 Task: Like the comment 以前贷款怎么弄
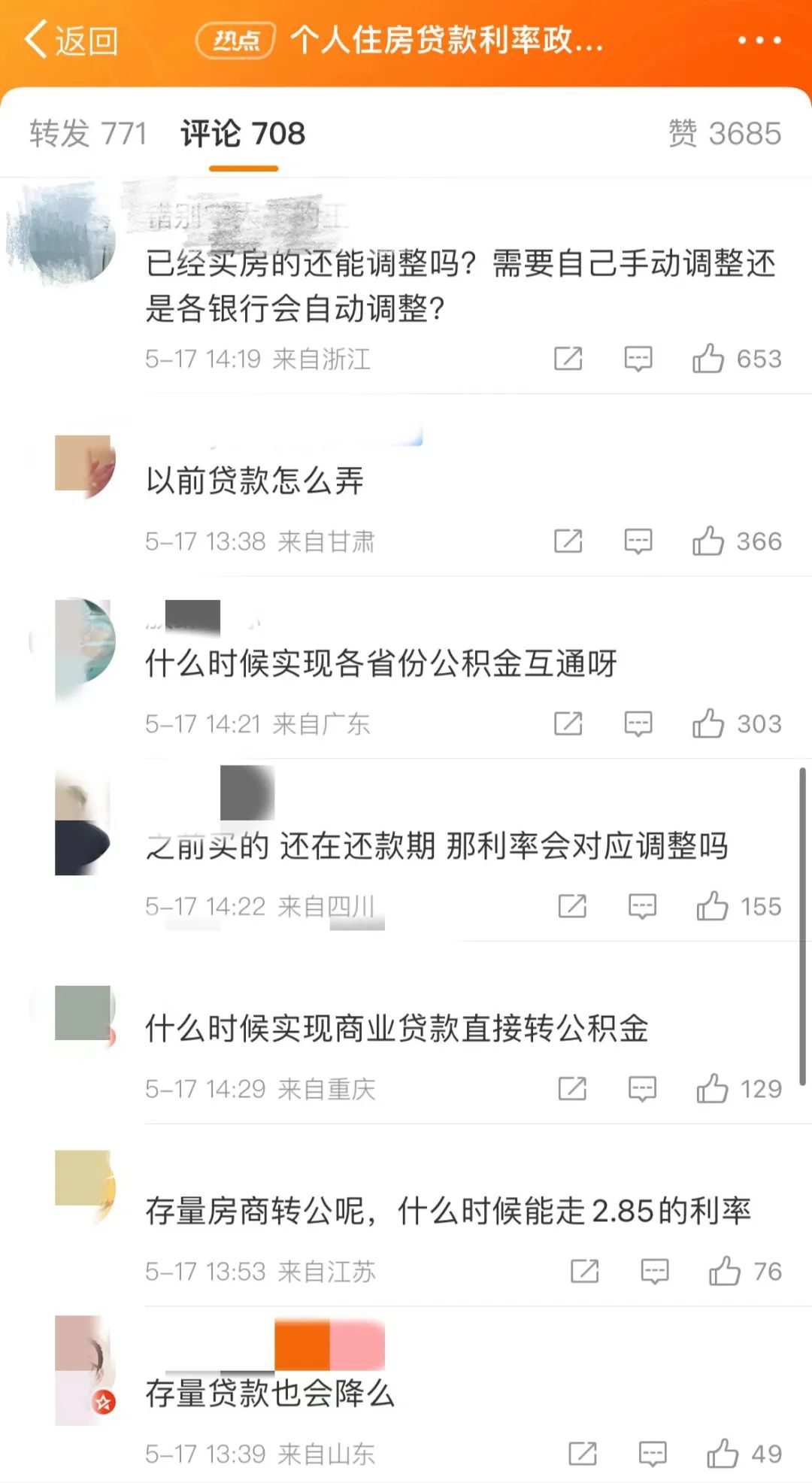(x=708, y=541)
